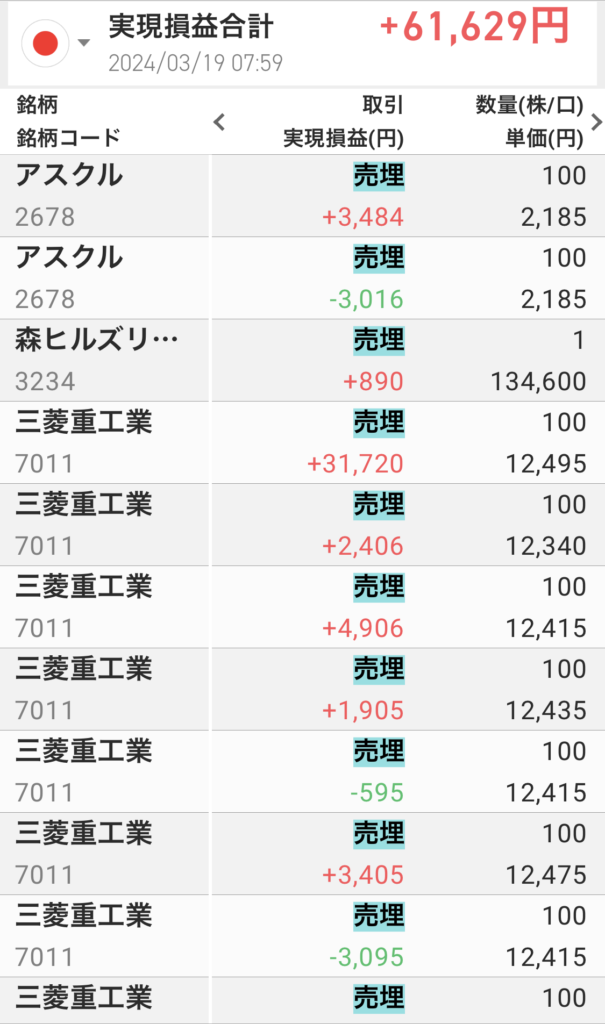Open the 三菱重工業 row with +31,720 profit
605x1024 pixels.
(302, 442)
